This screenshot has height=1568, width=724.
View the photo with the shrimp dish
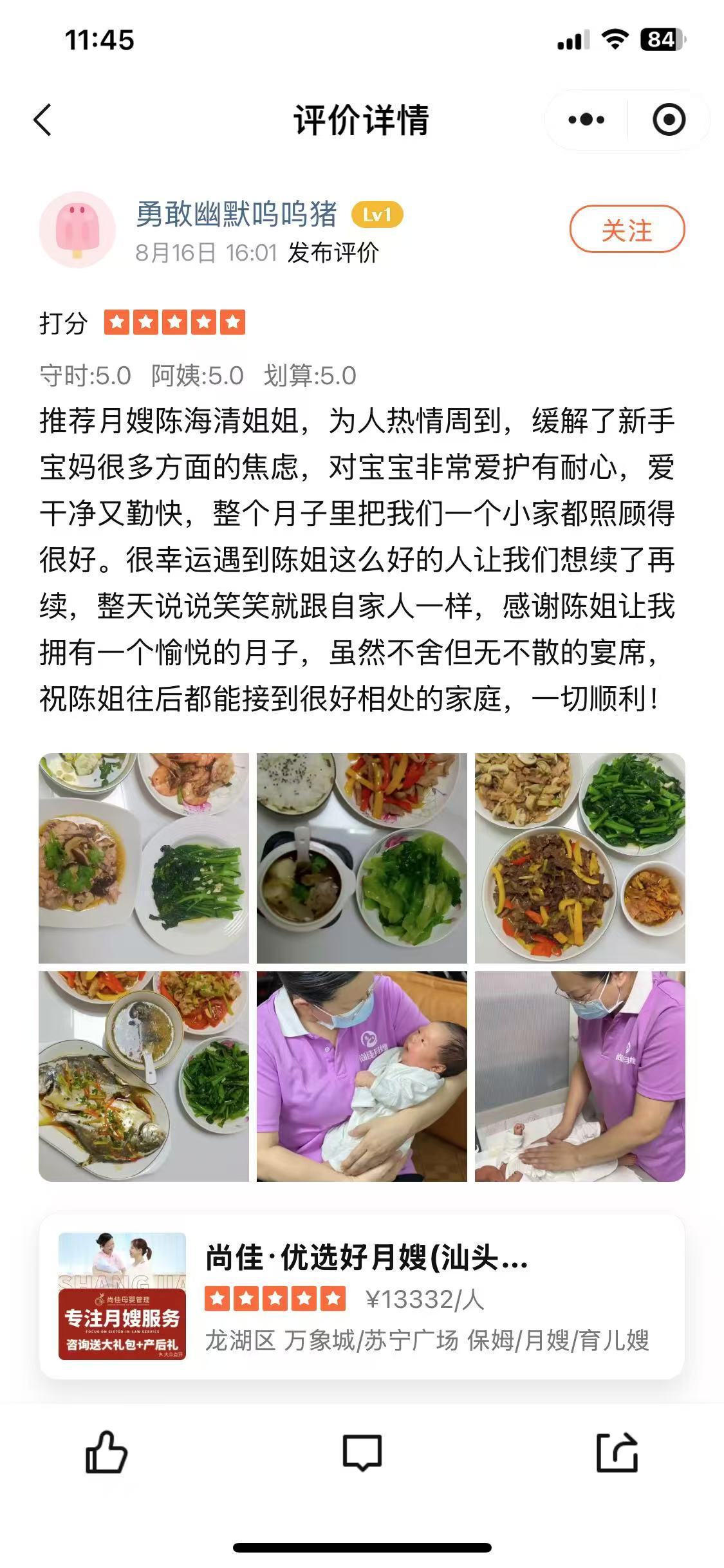(x=144, y=857)
